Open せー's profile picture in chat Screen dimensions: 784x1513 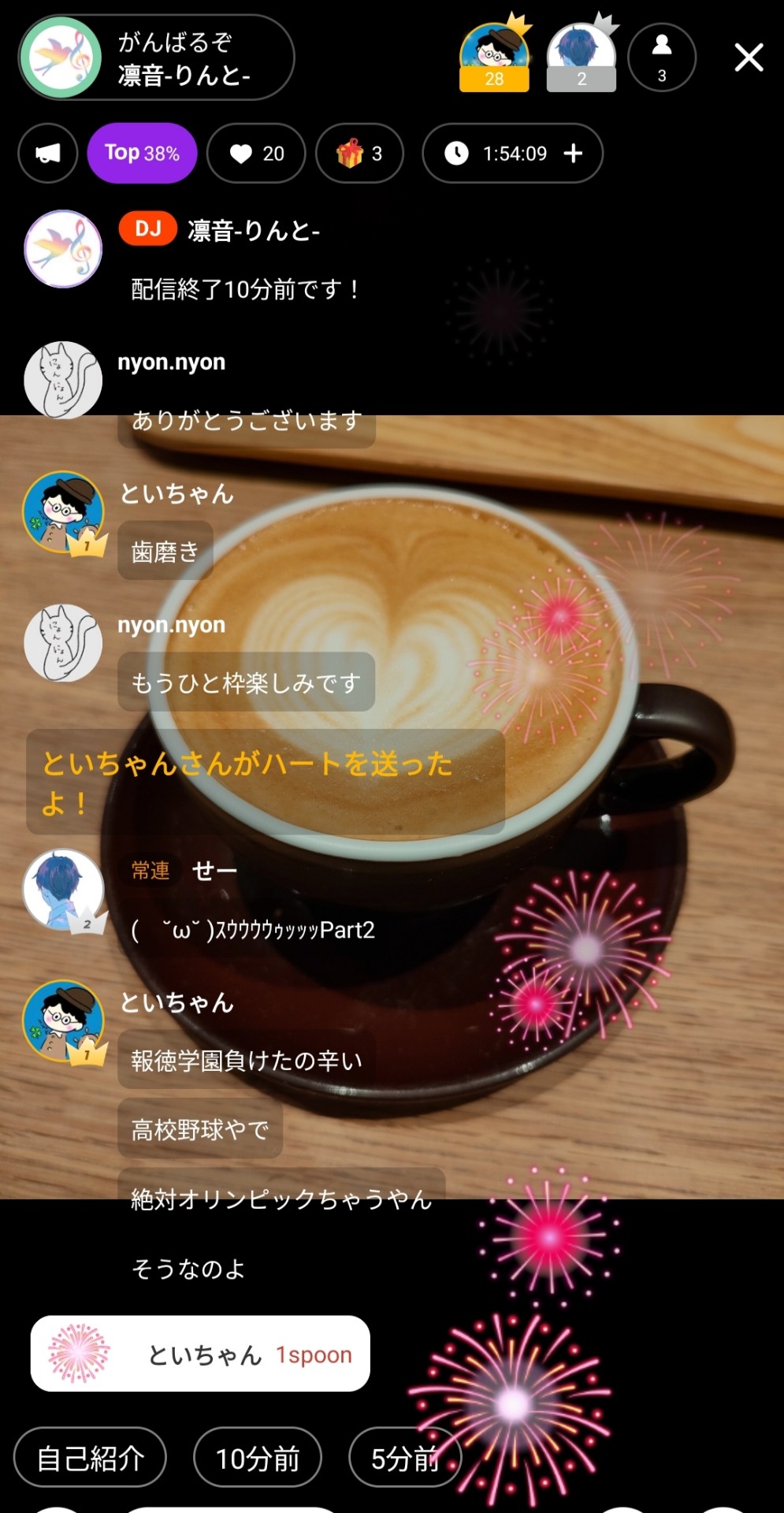tap(63, 890)
